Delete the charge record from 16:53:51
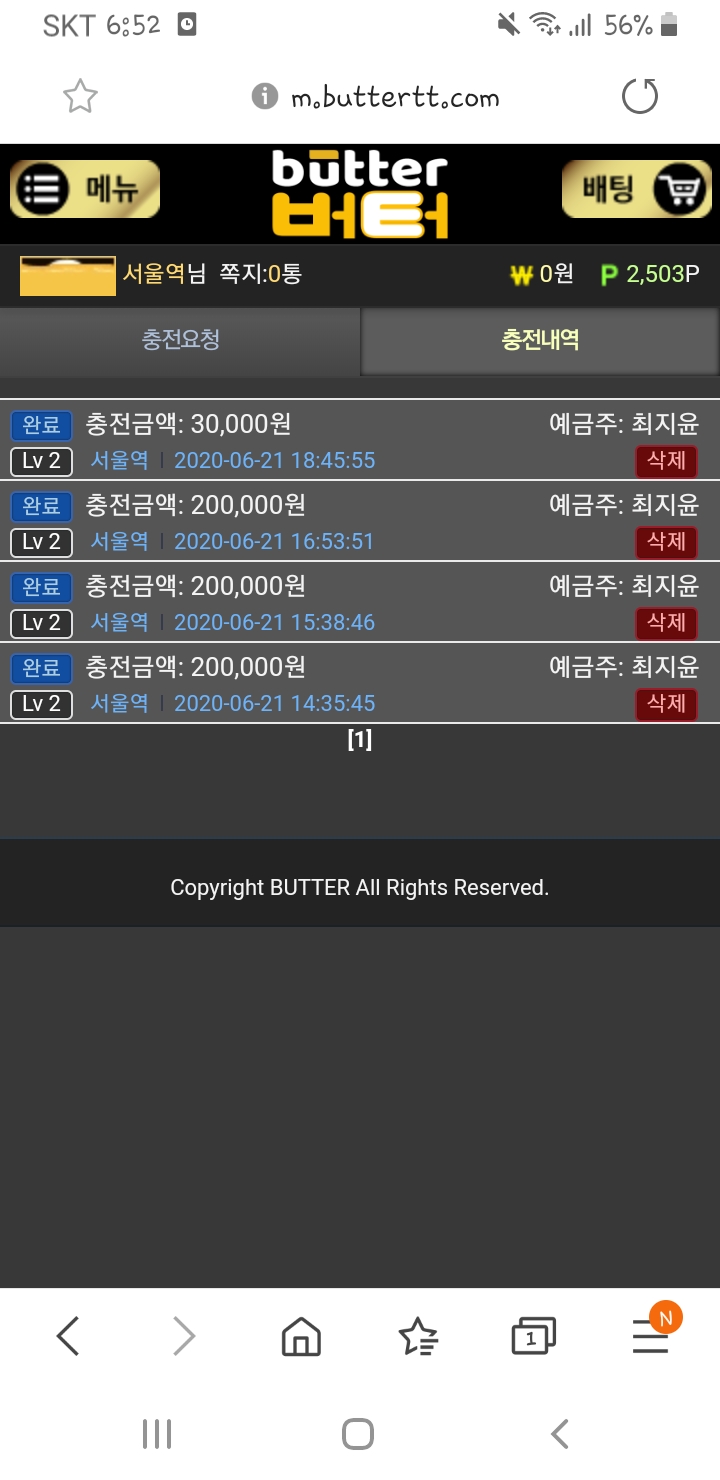Screen dimensions: 720x1480 666,542
